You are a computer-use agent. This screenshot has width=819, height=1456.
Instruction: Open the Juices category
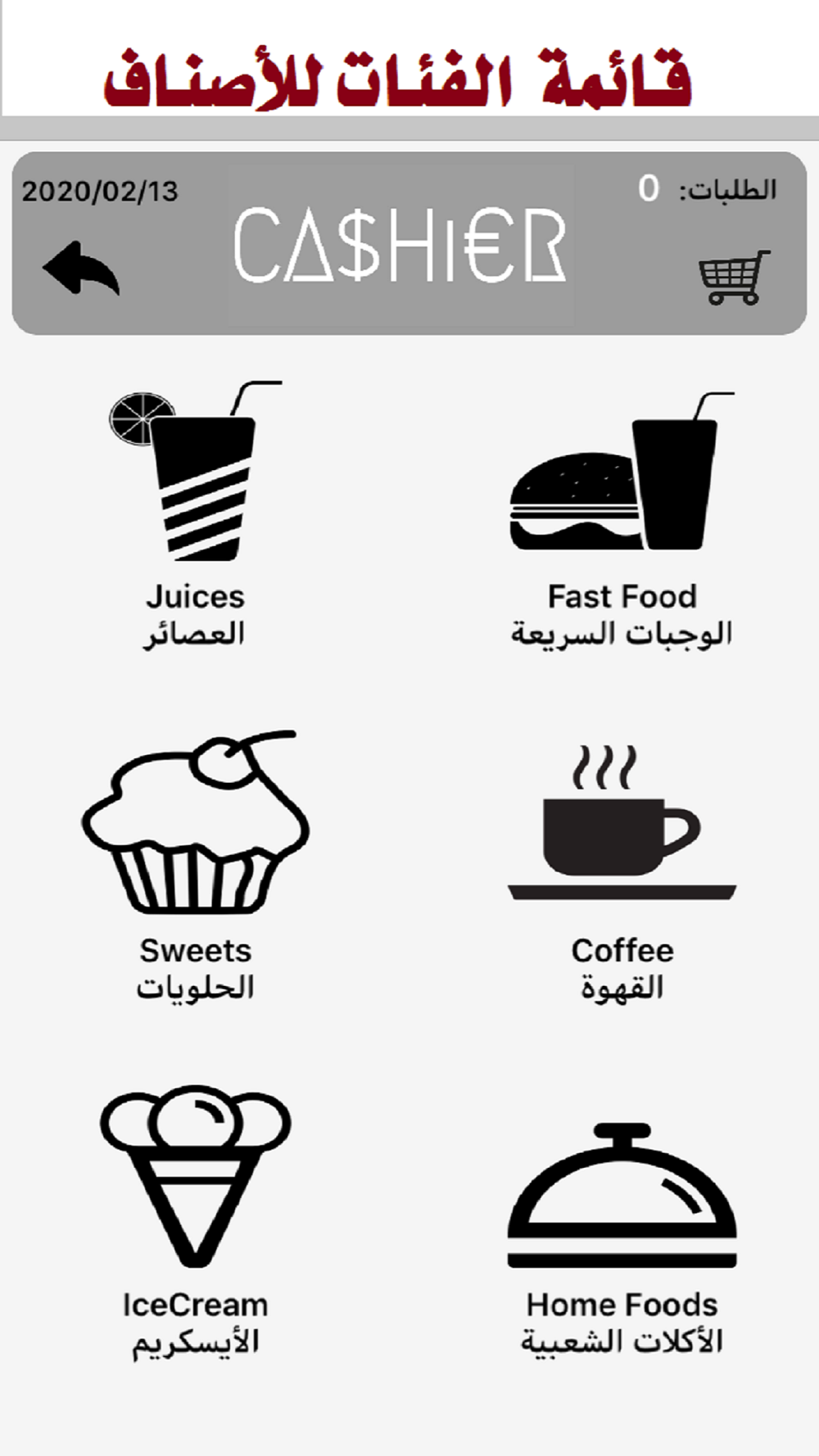point(196,516)
